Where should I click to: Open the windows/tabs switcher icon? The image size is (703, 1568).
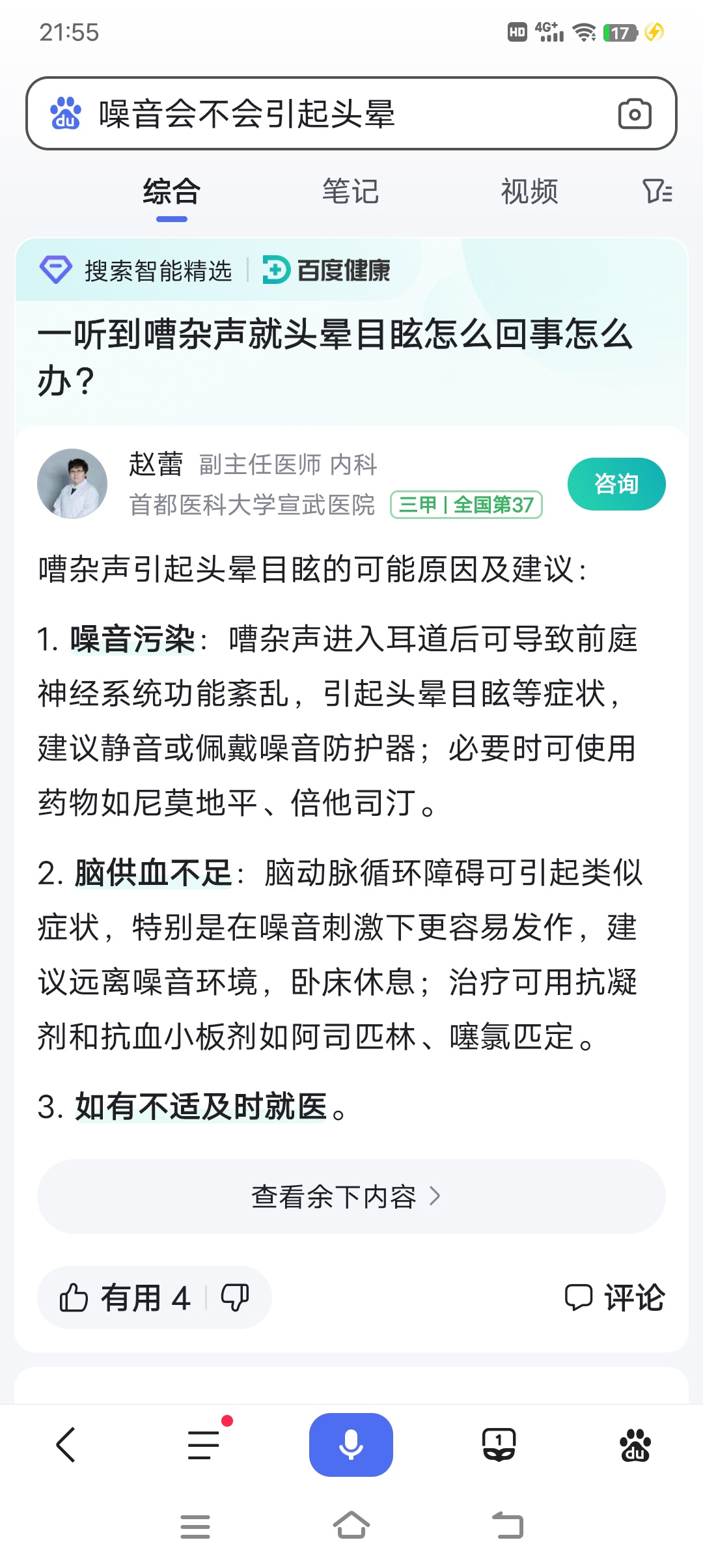pyautogui.click(x=499, y=1445)
